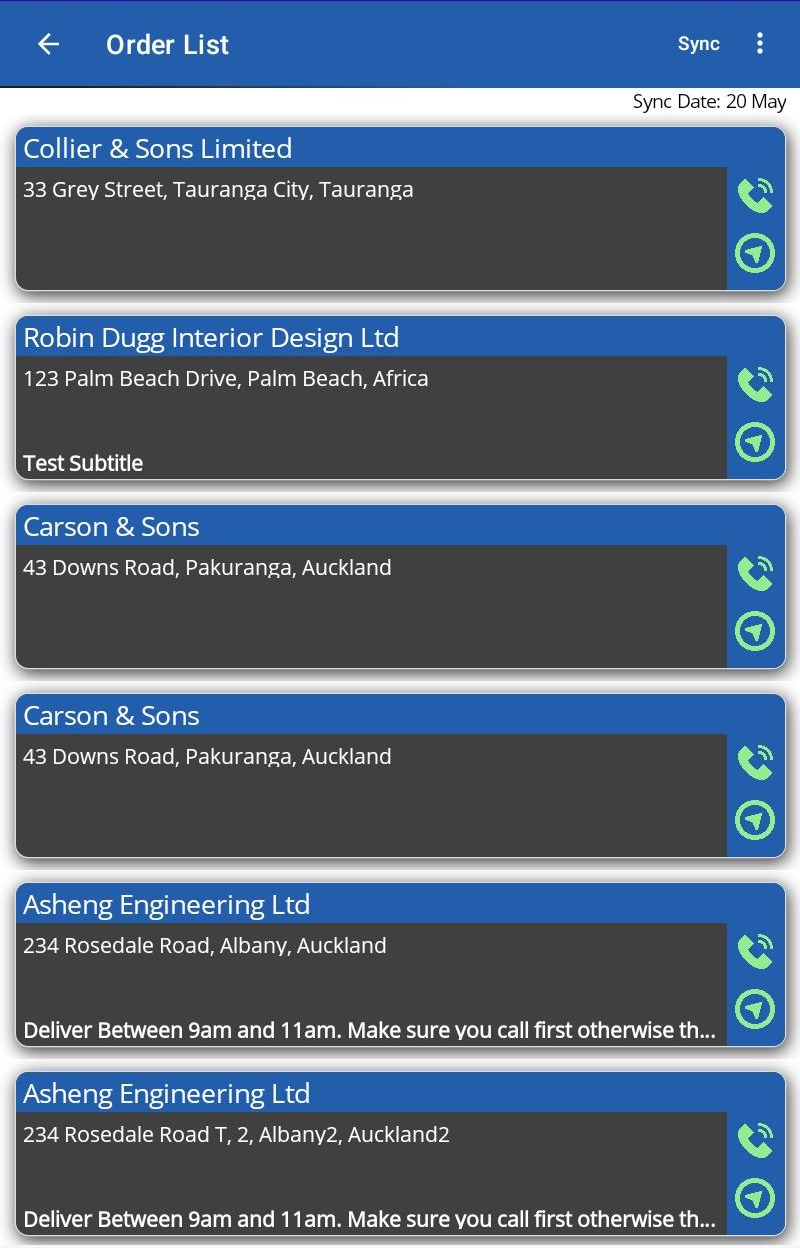Call Asheng Engineering at 234 Rosedale Road, Albany
This screenshot has width=800, height=1248.
click(755, 952)
